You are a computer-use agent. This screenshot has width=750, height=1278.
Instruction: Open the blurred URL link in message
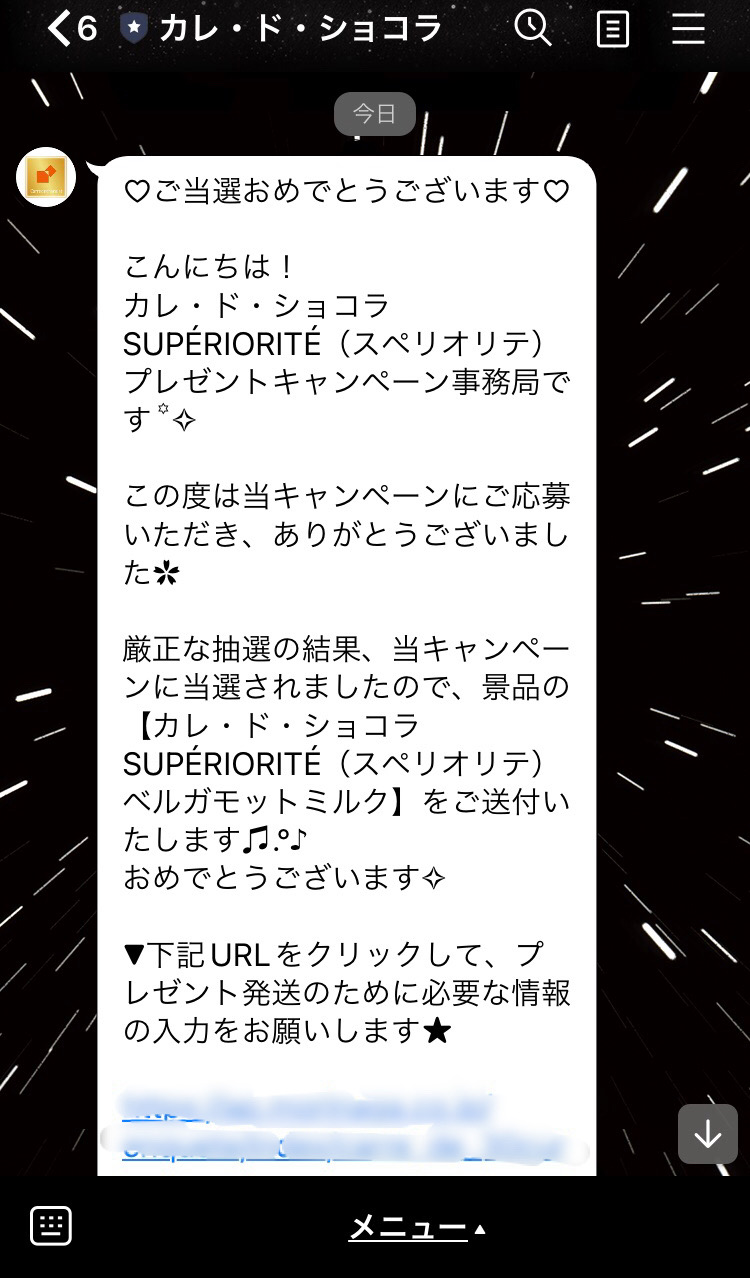click(340, 1128)
